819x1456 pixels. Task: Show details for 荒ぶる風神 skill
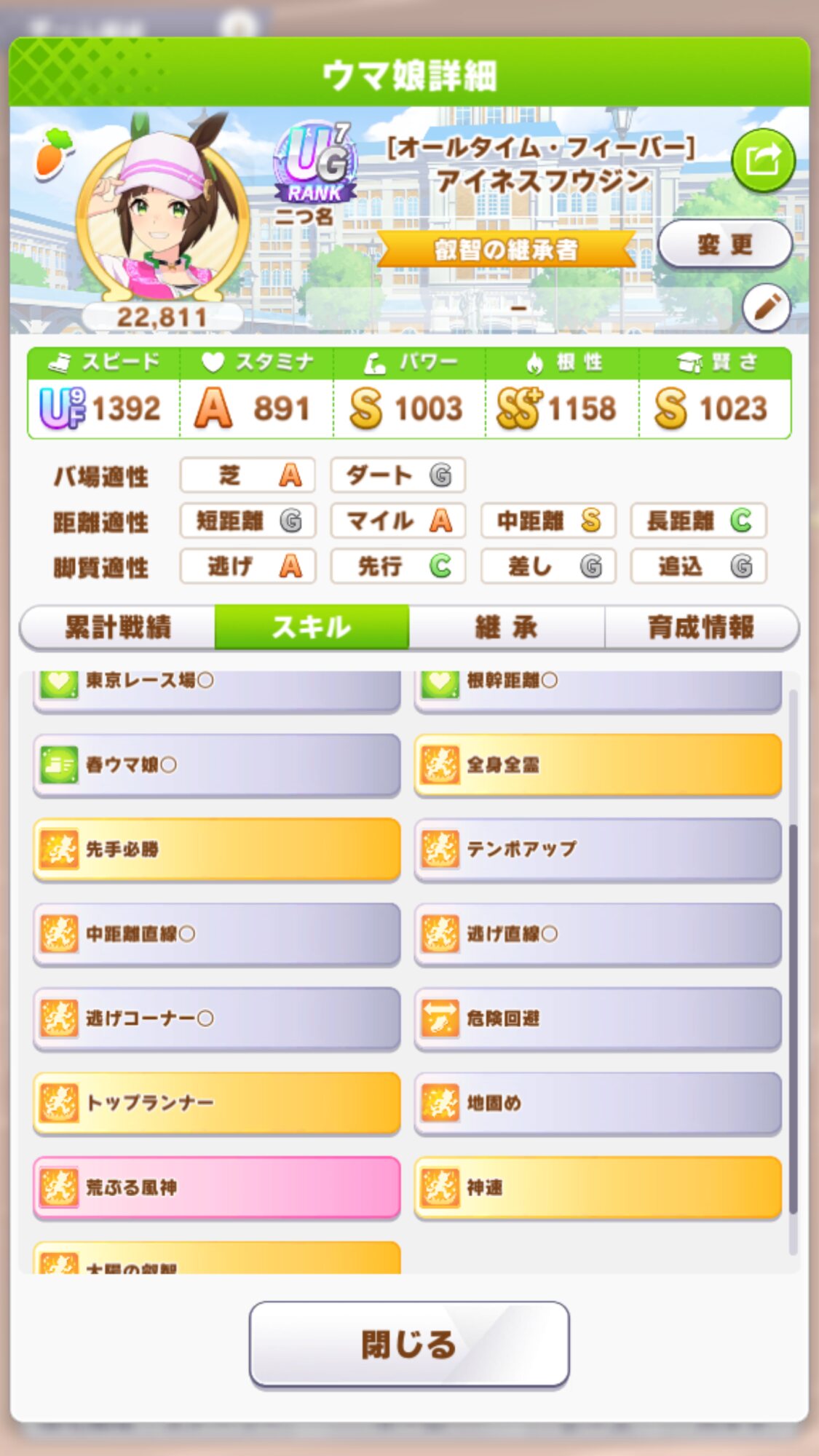216,1187
